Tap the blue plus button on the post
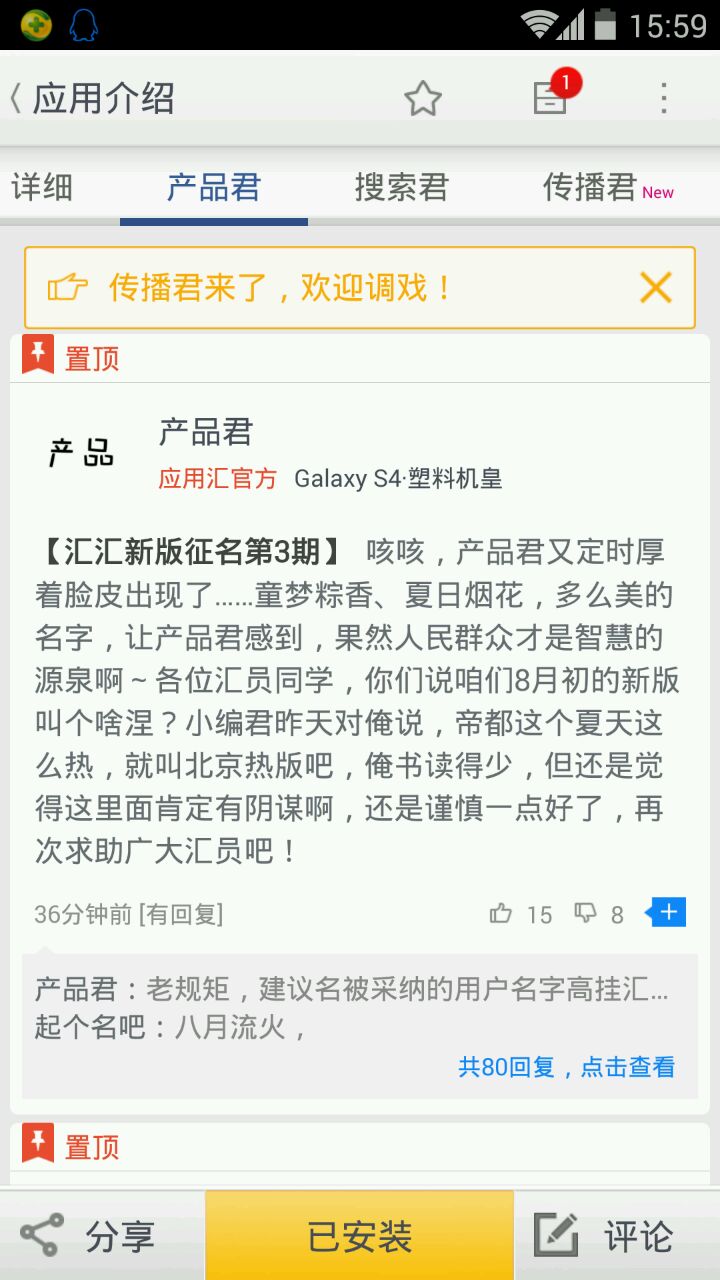This screenshot has width=720, height=1280. pos(668,912)
